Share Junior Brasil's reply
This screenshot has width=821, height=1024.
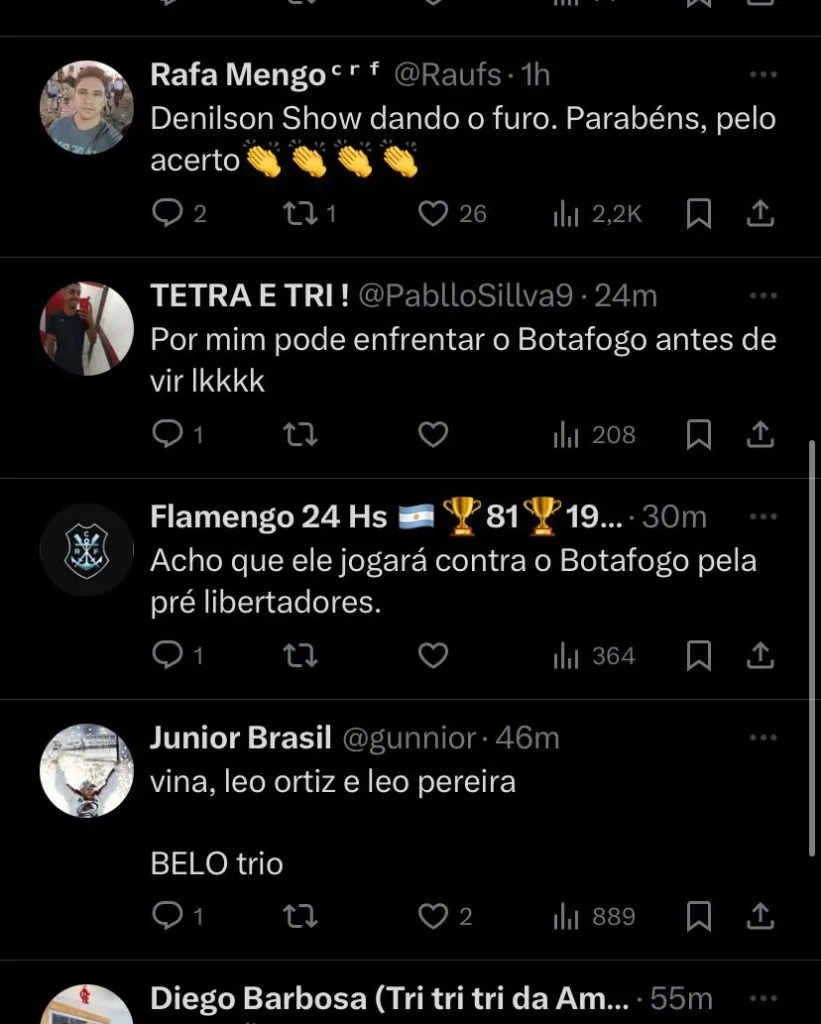760,916
